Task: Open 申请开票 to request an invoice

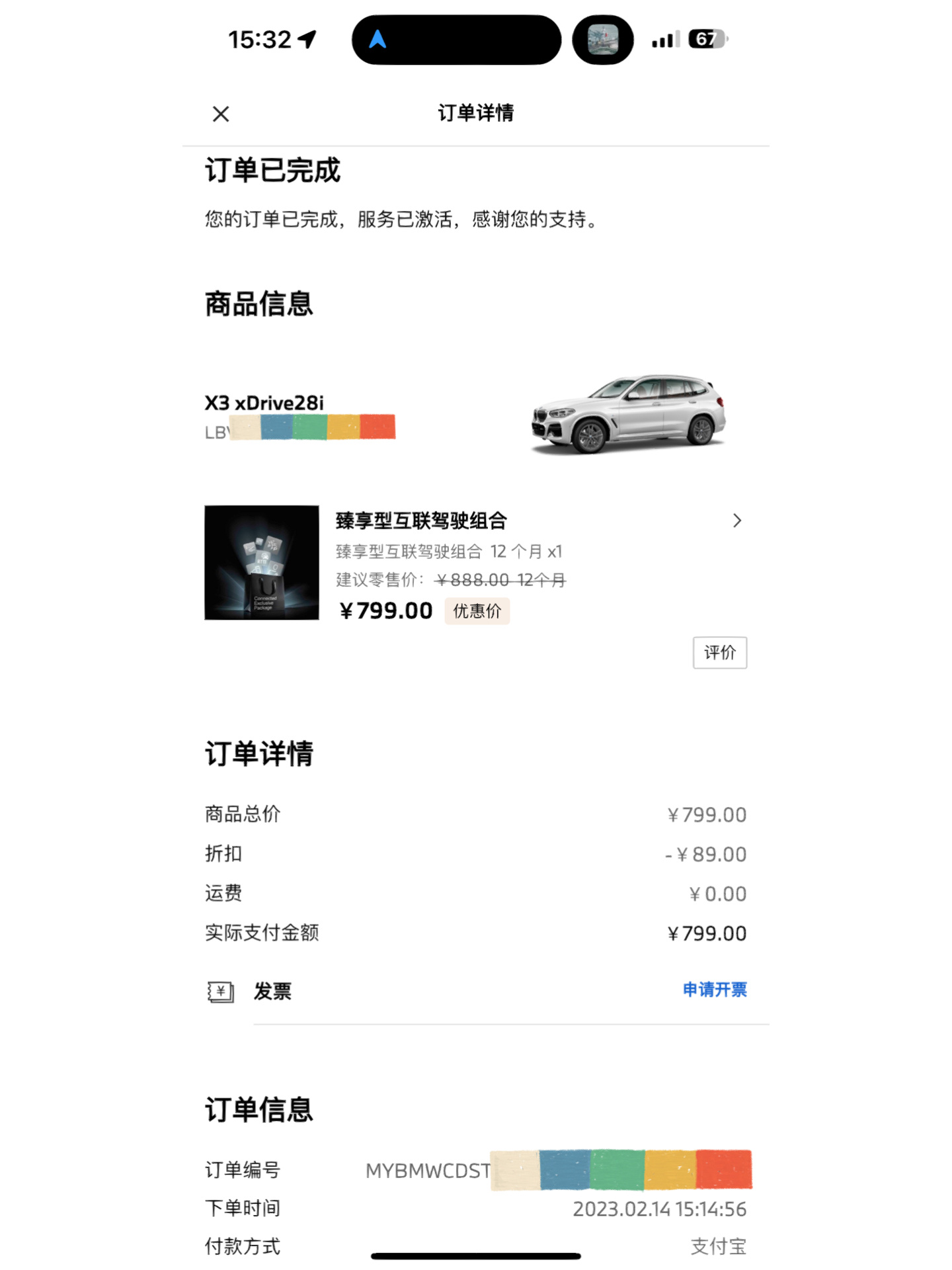Action: (x=713, y=990)
